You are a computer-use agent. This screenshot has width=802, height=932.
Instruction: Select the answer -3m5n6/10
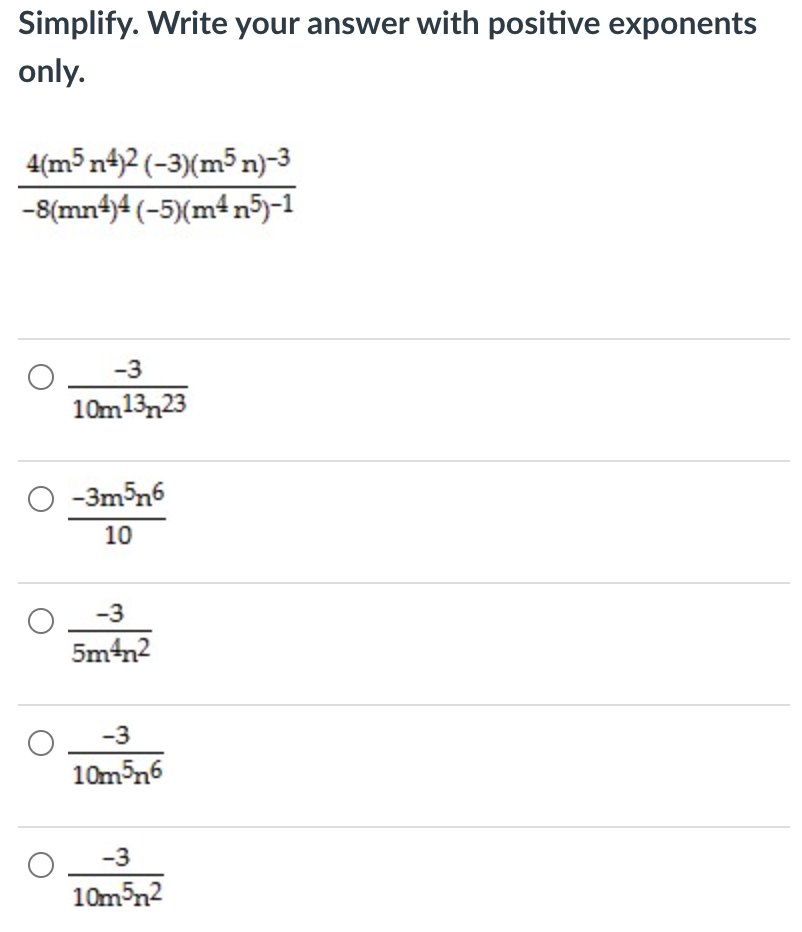click(41, 499)
